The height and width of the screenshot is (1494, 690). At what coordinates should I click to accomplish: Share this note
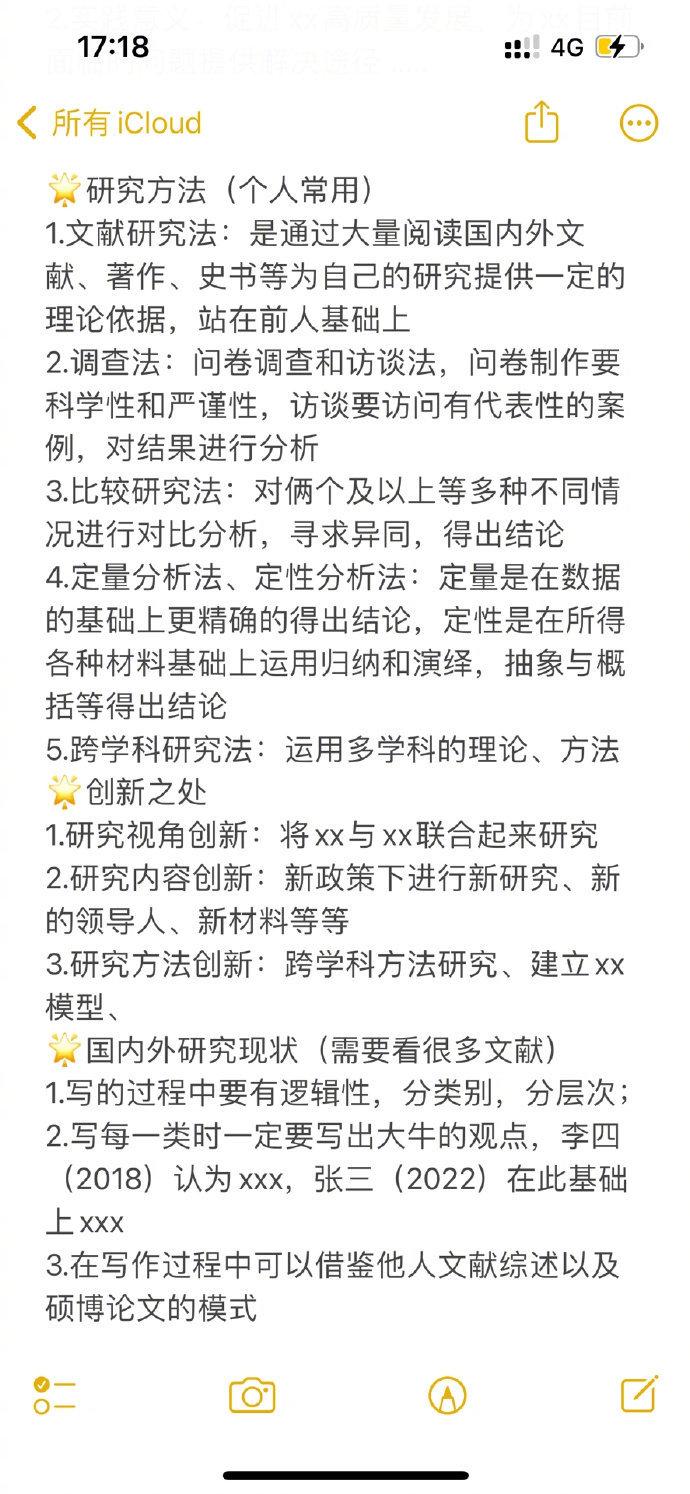pos(541,123)
